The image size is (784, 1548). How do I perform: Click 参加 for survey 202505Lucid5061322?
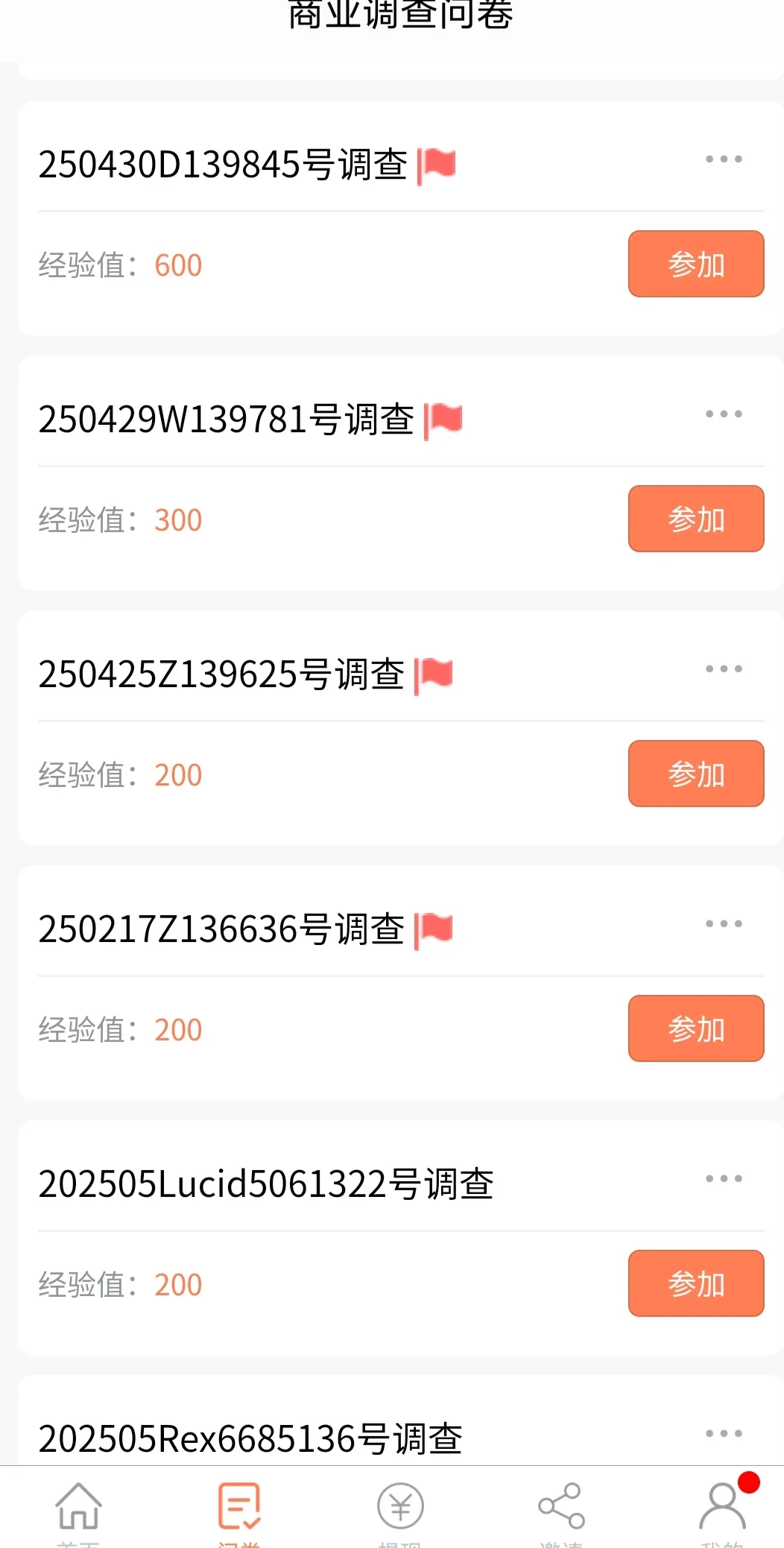click(x=695, y=1283)
